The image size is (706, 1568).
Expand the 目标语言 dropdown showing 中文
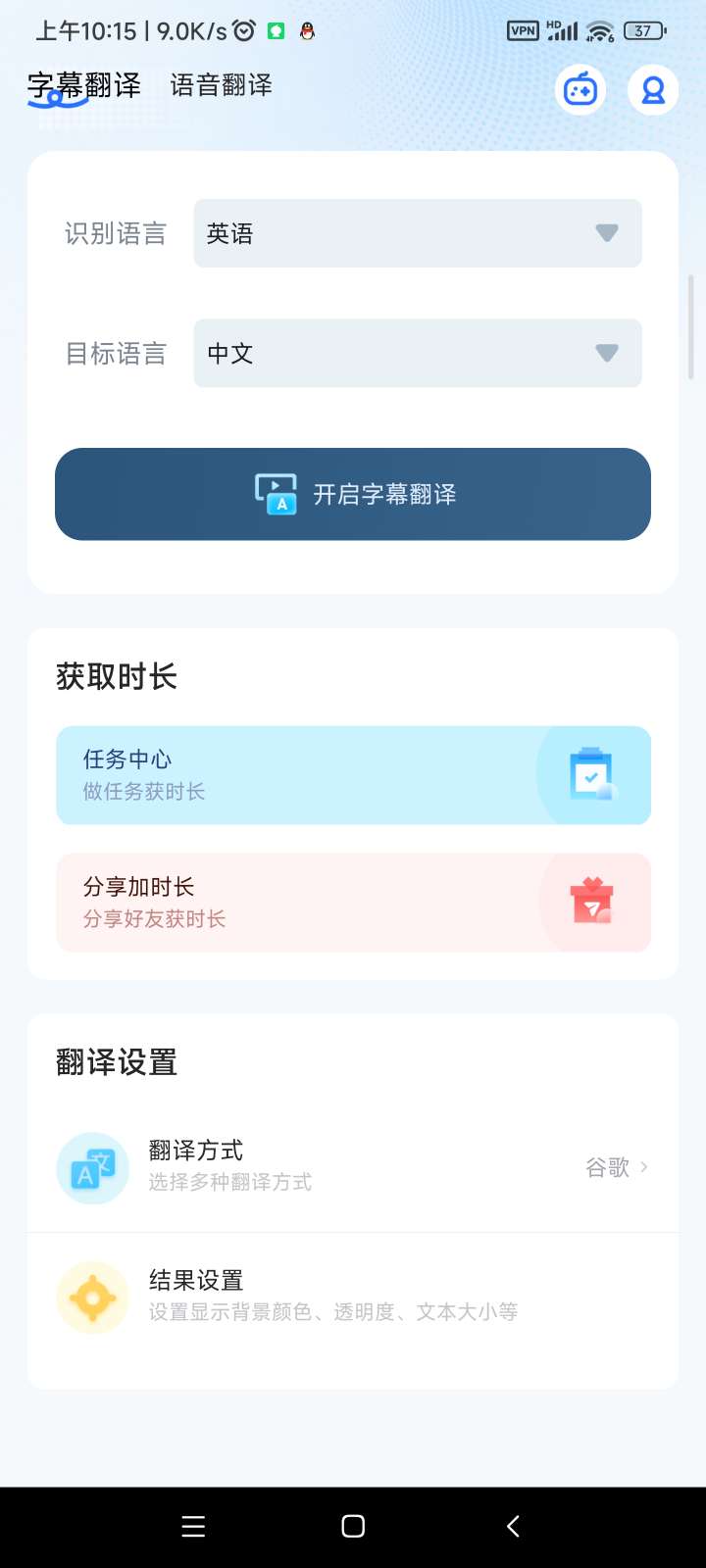418,353
